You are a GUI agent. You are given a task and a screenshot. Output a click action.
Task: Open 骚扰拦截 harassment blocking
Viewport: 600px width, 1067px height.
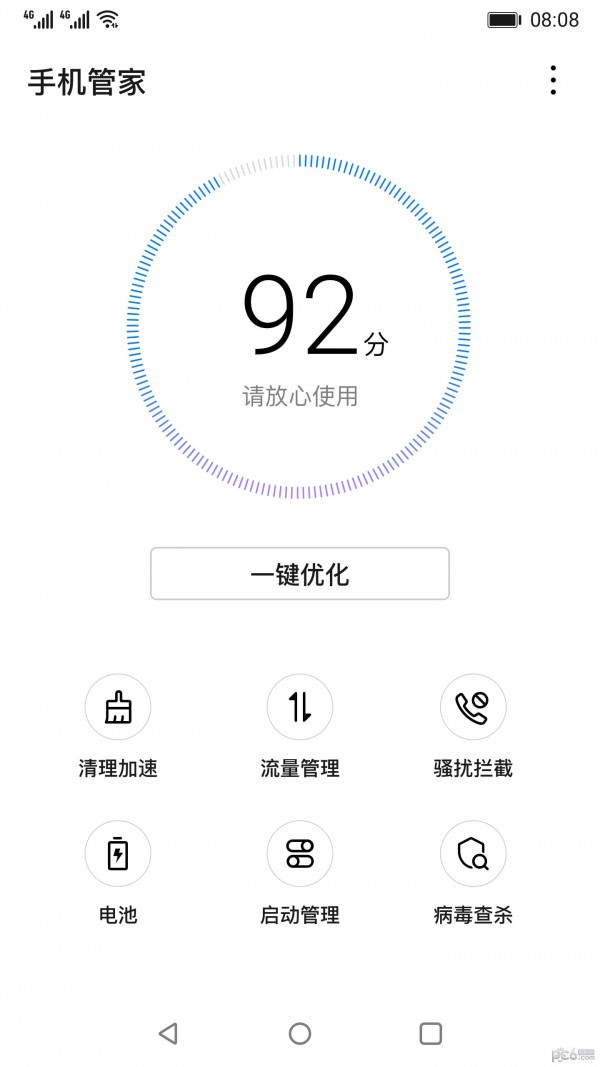point(473,708)
